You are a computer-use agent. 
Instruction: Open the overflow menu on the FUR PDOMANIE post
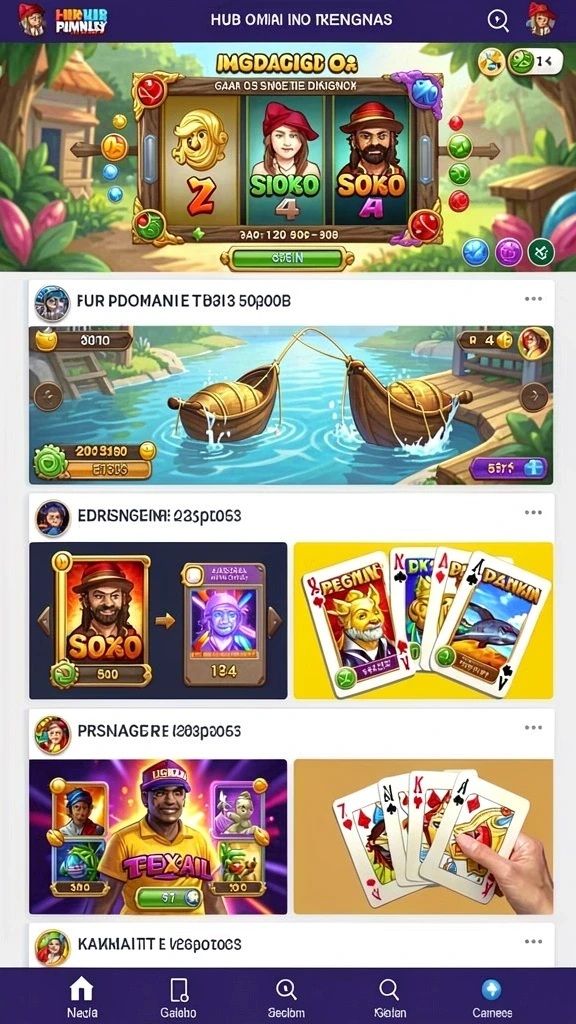pyautogui.click(x=533, y=299)
